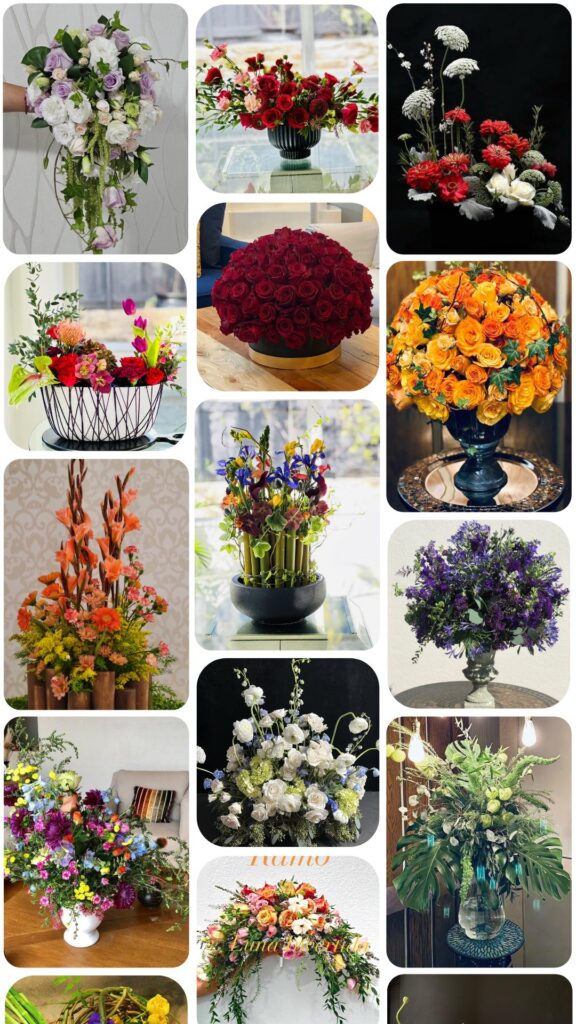
Task: View the green monstera leaf arrangement in glass vase
Action: click(x=479, y=842)
